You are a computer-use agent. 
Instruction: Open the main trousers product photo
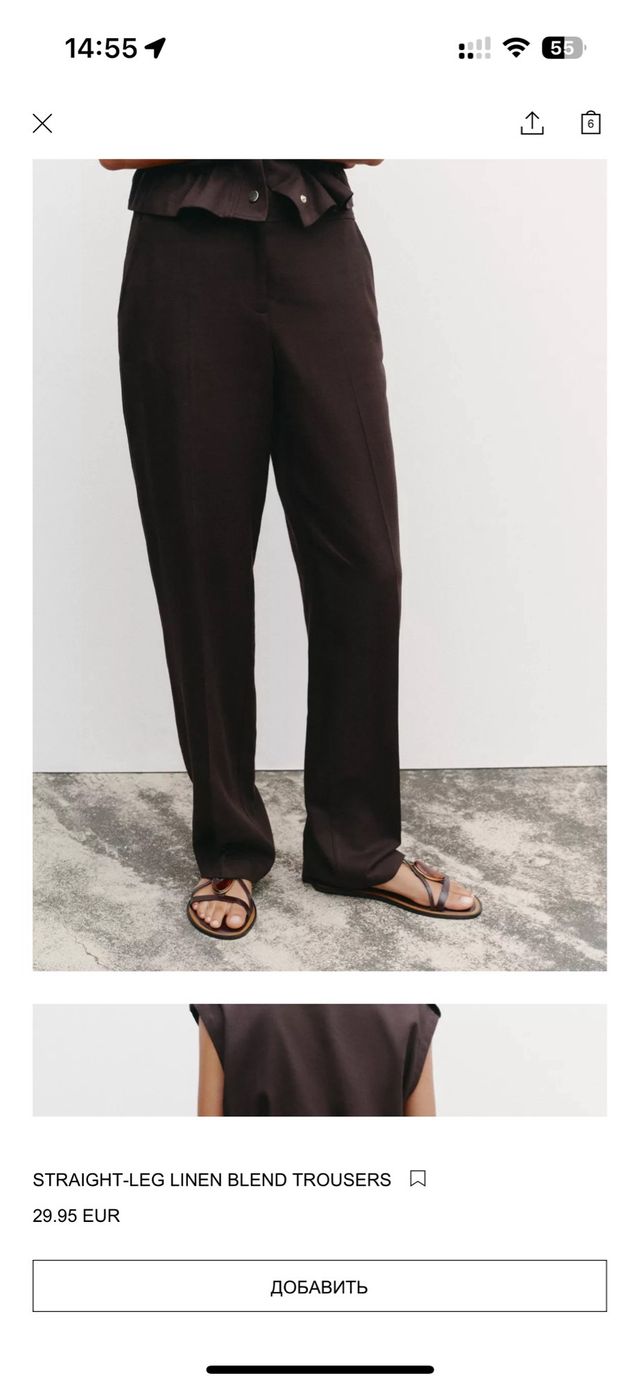(x=319, y=565)
